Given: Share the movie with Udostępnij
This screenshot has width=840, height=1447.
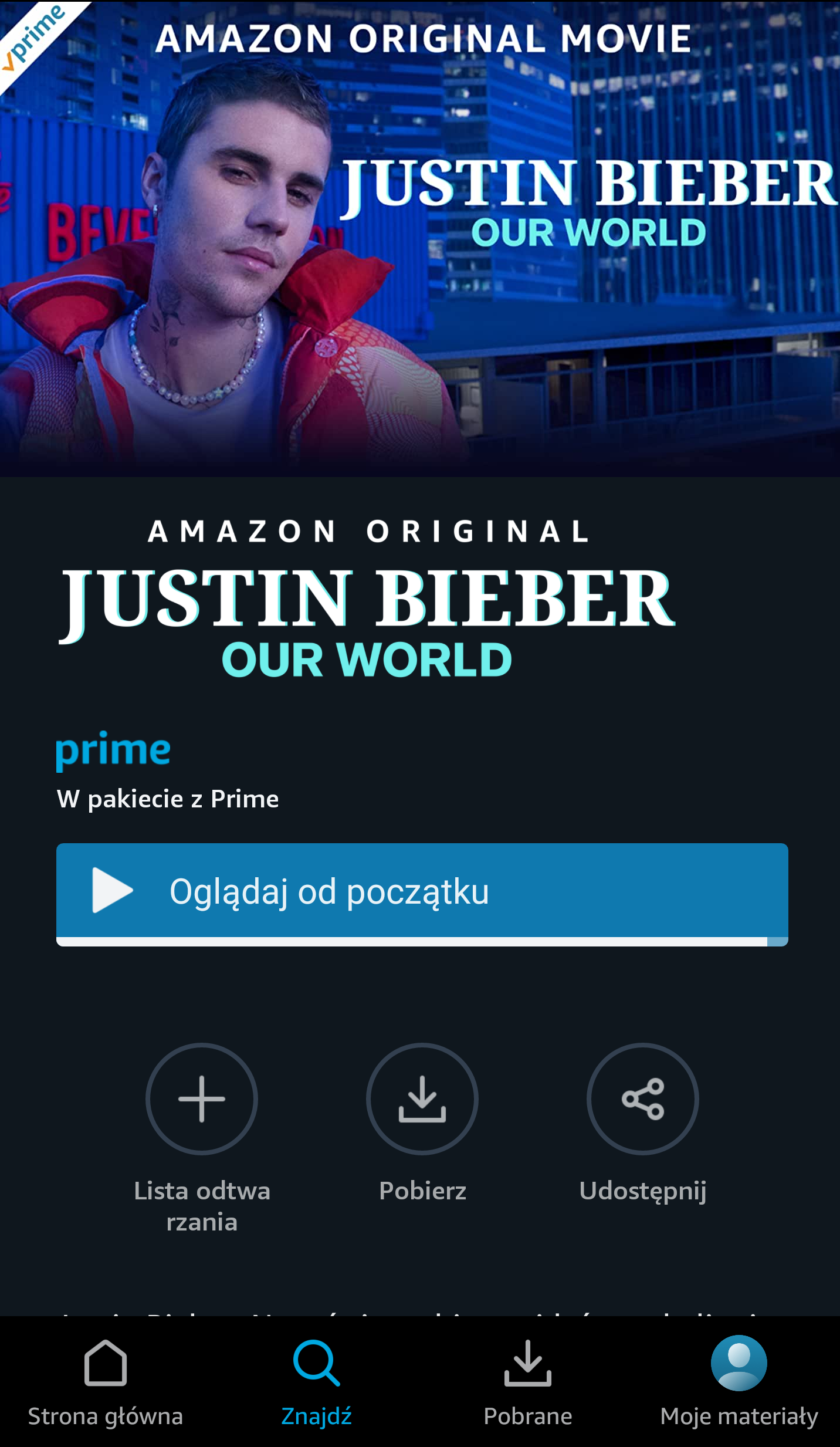Looking at the screenshot, I should pyautogui.click(x=642, y=1098).
